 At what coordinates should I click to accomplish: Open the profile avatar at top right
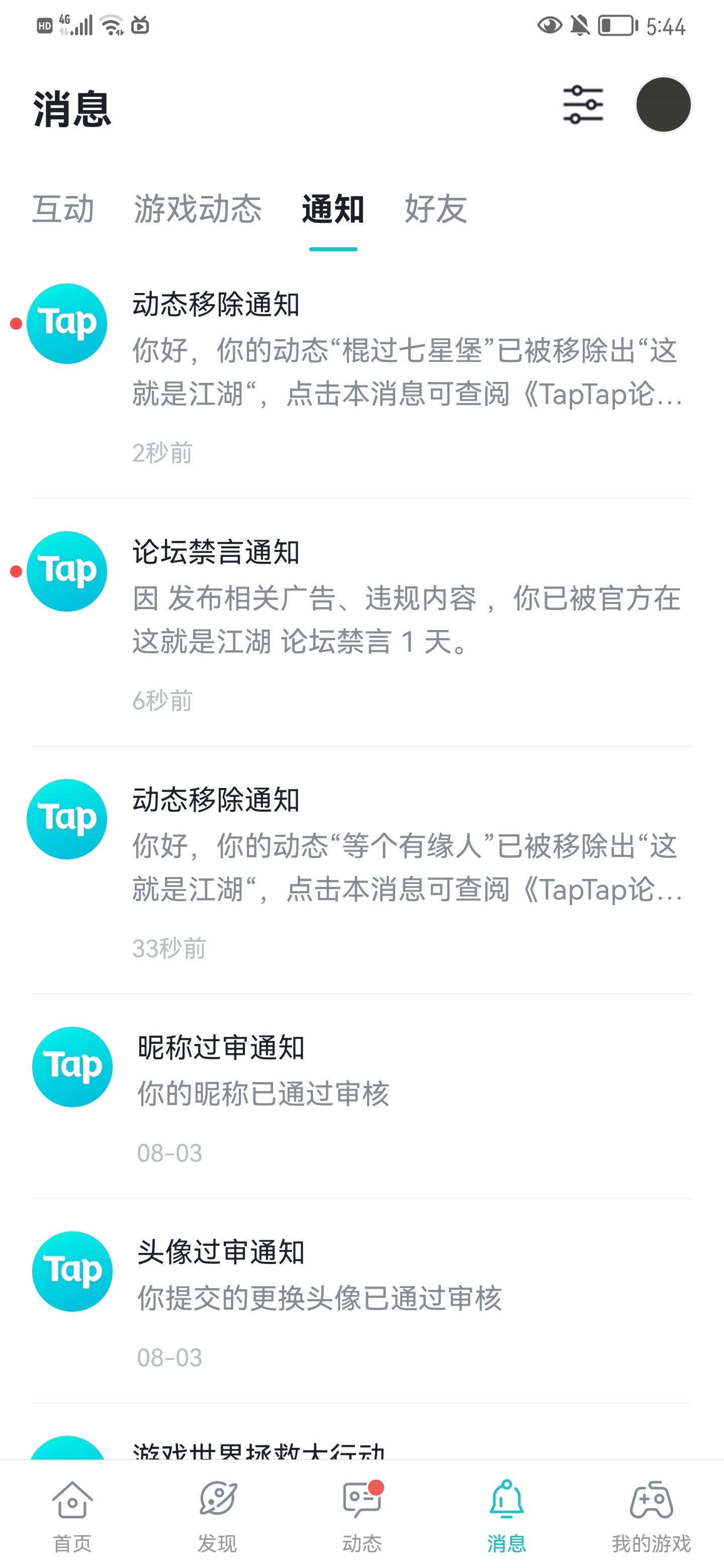point(663,105)
